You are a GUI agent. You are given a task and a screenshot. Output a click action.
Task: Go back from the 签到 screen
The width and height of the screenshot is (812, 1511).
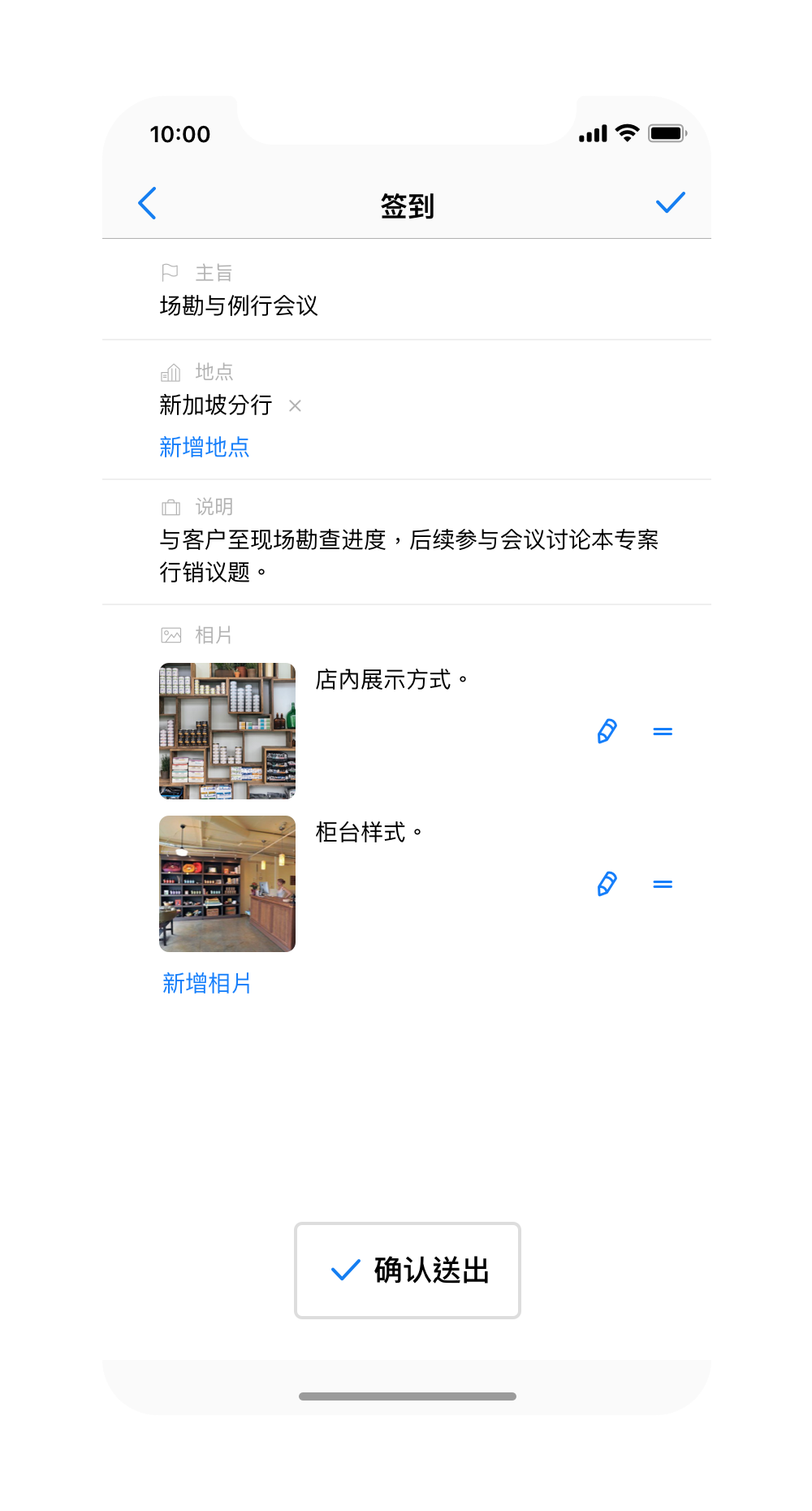coord(147,203)
